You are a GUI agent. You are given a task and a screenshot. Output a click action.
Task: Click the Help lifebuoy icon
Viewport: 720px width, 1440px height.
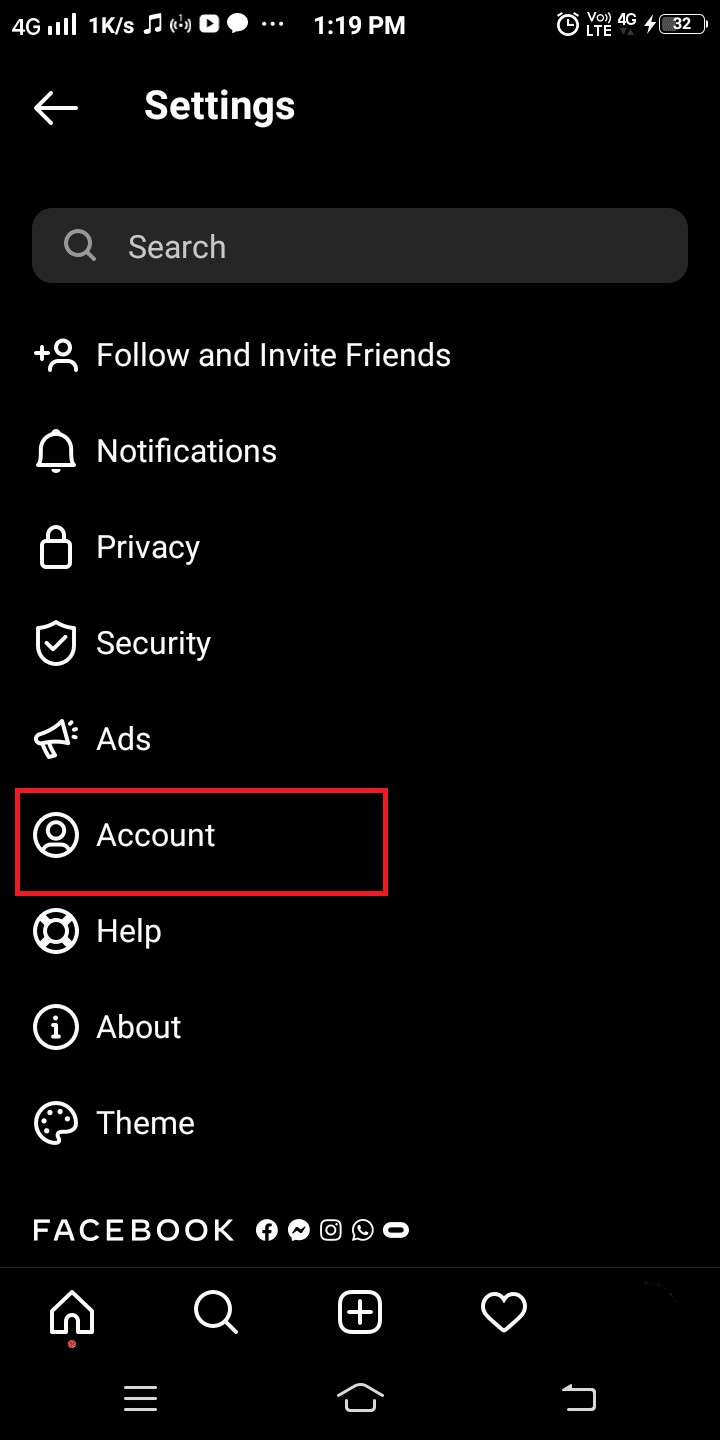tap(56, 931)
